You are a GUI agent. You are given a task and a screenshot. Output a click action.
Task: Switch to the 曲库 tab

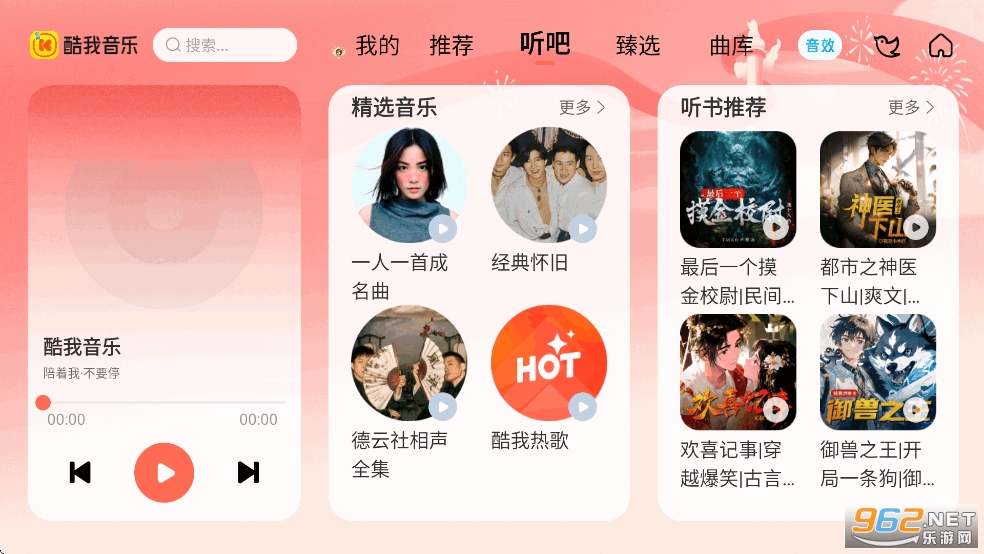pyautogui.click(x=731, y=46)
